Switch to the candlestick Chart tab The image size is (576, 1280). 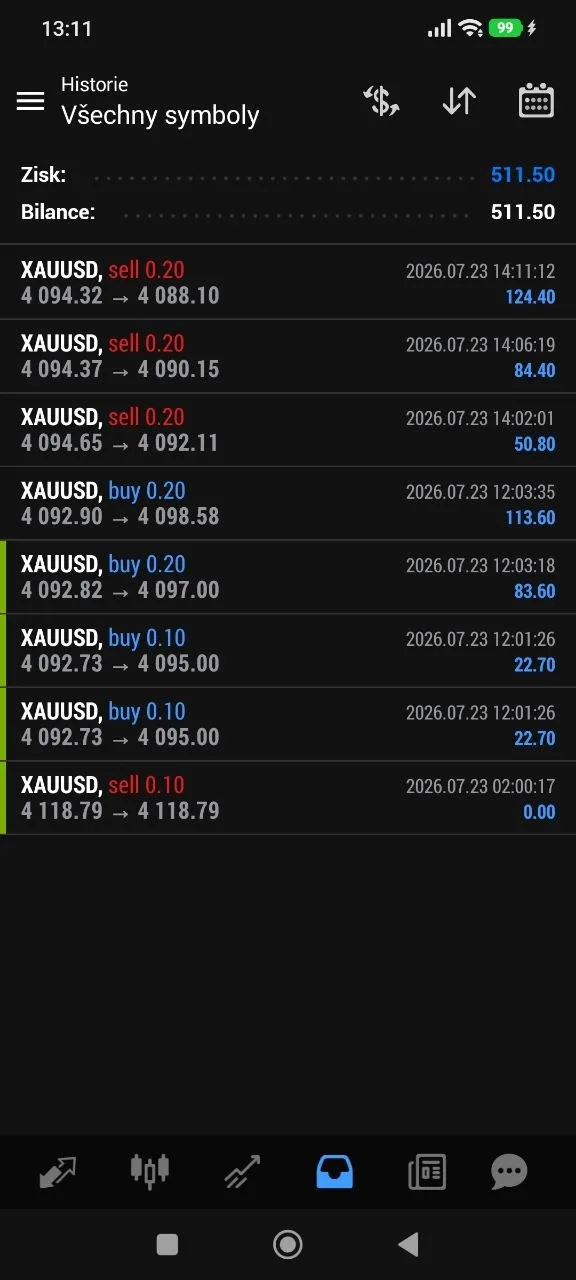pos(150,1172)
